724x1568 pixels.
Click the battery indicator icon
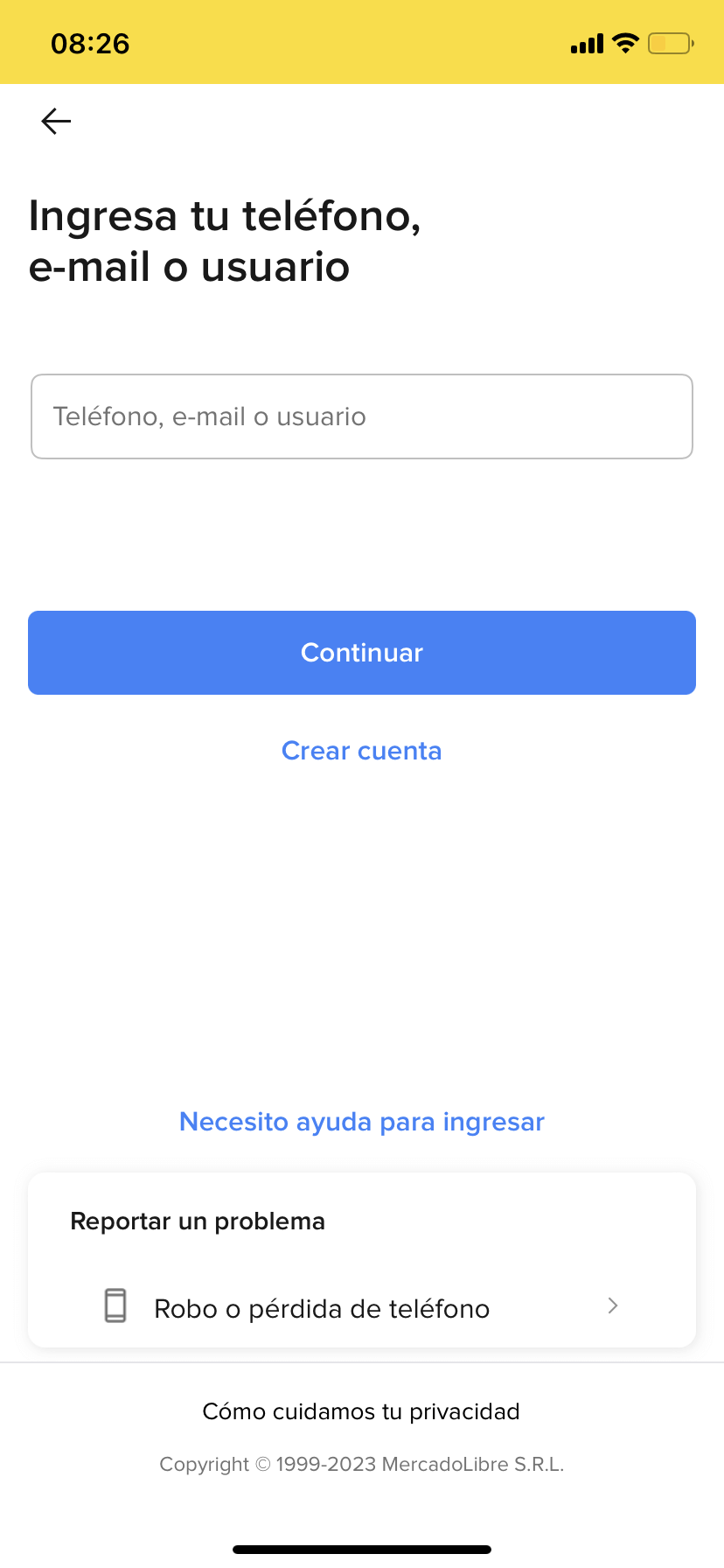pos(669,42)
